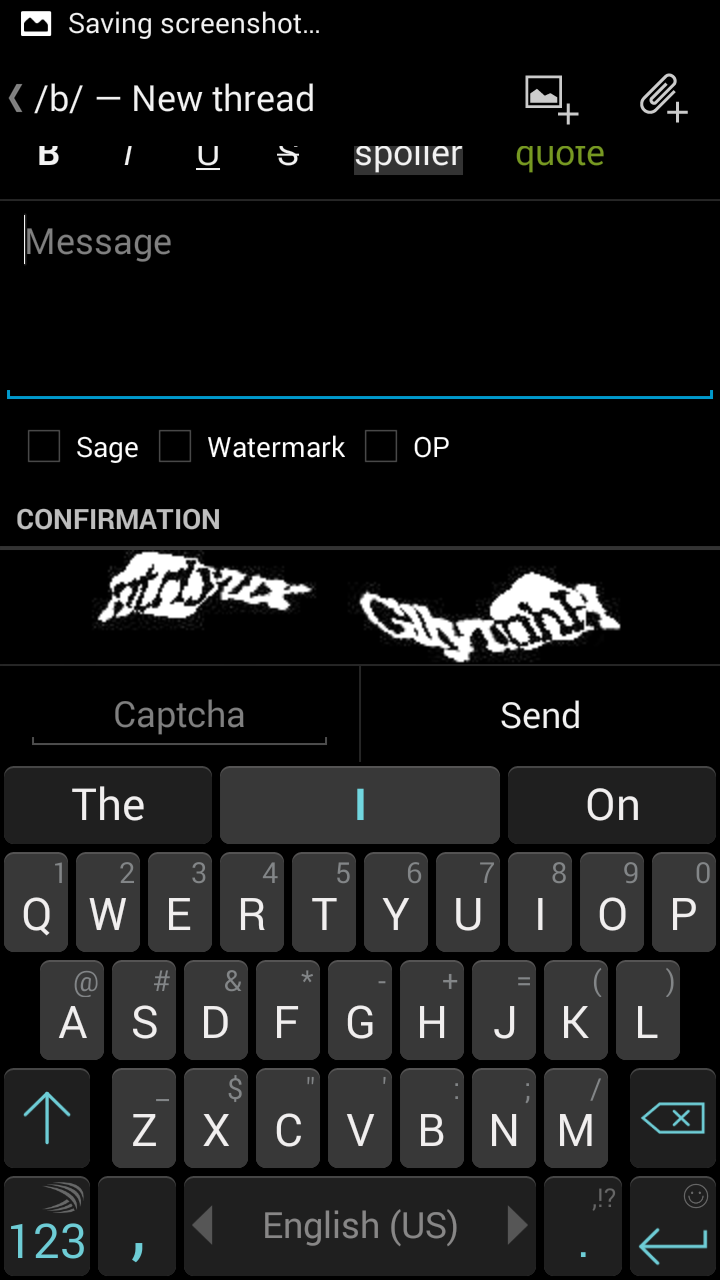Insert the spoiler tag

coord(408,155)
